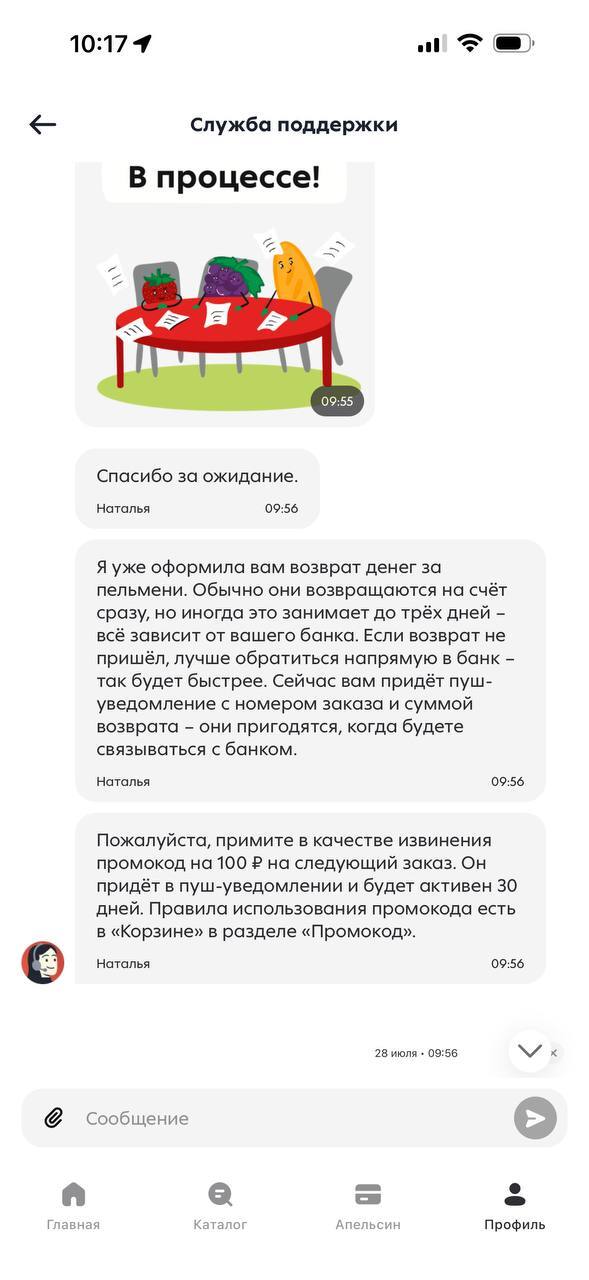Select the Профиль tab

[515, 1206]
